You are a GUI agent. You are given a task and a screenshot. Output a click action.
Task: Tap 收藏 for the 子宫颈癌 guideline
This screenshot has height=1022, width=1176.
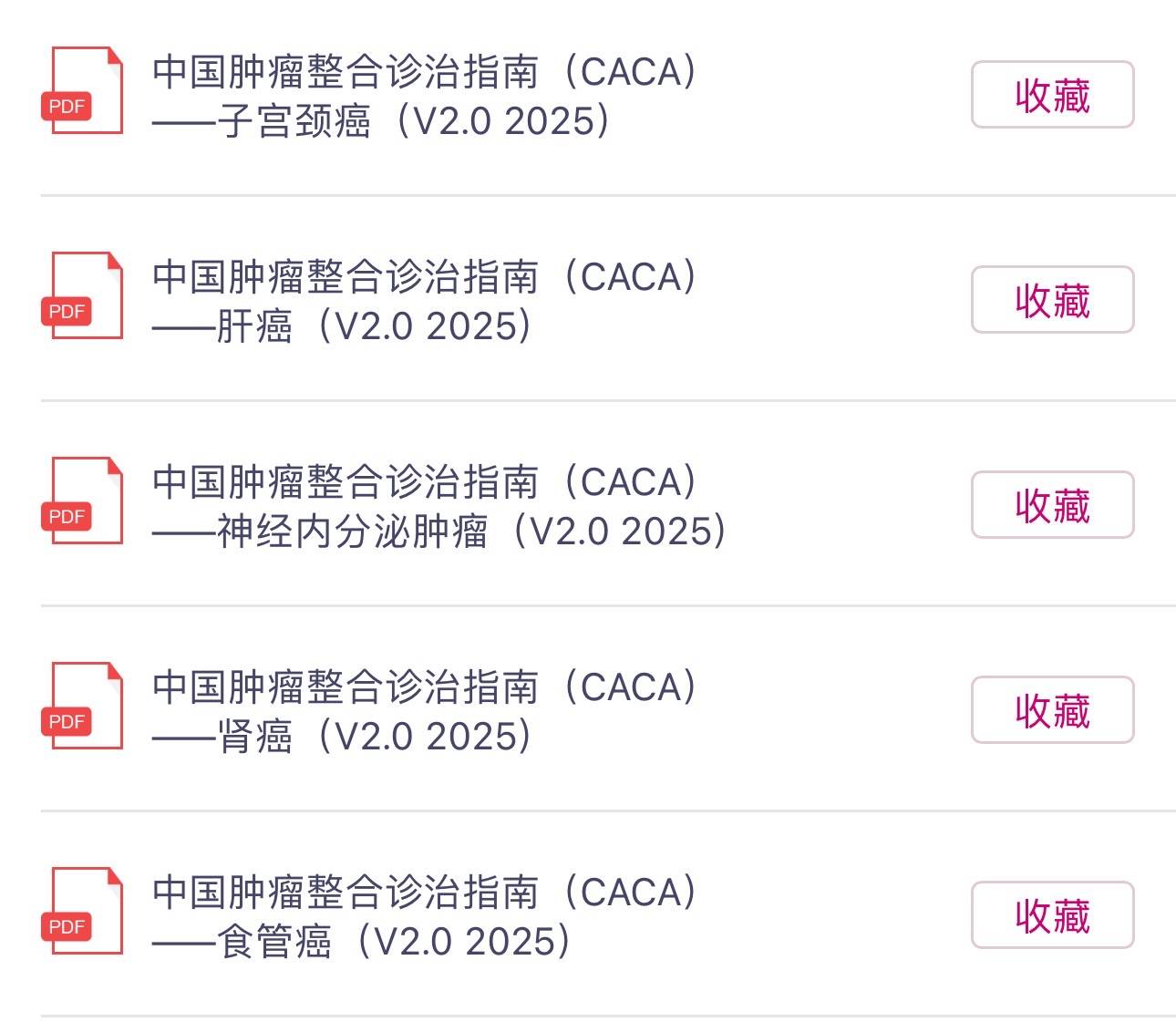tap(1052, 95)
